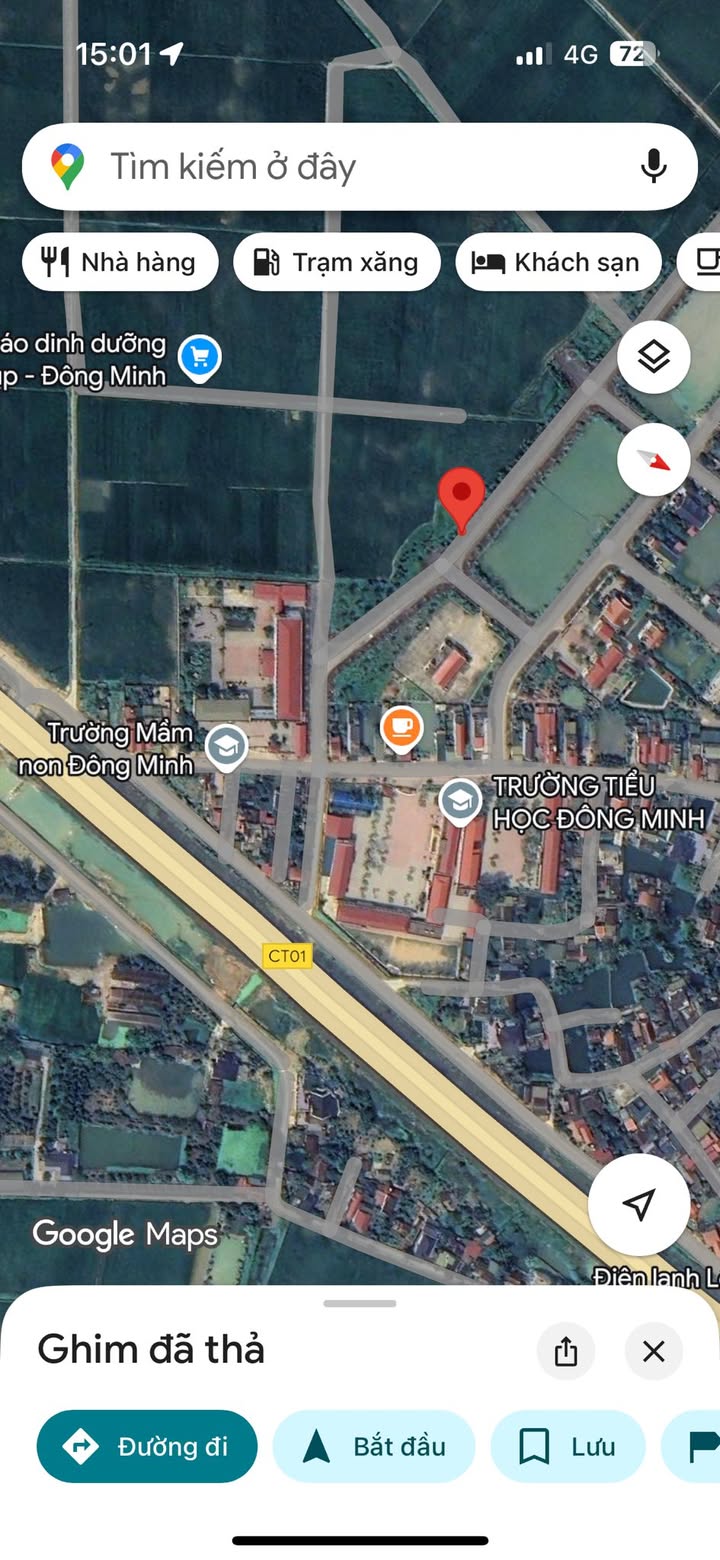720x1560 pixels.
Task: Reset map orientation with the compass
Action: click(653, 460)
